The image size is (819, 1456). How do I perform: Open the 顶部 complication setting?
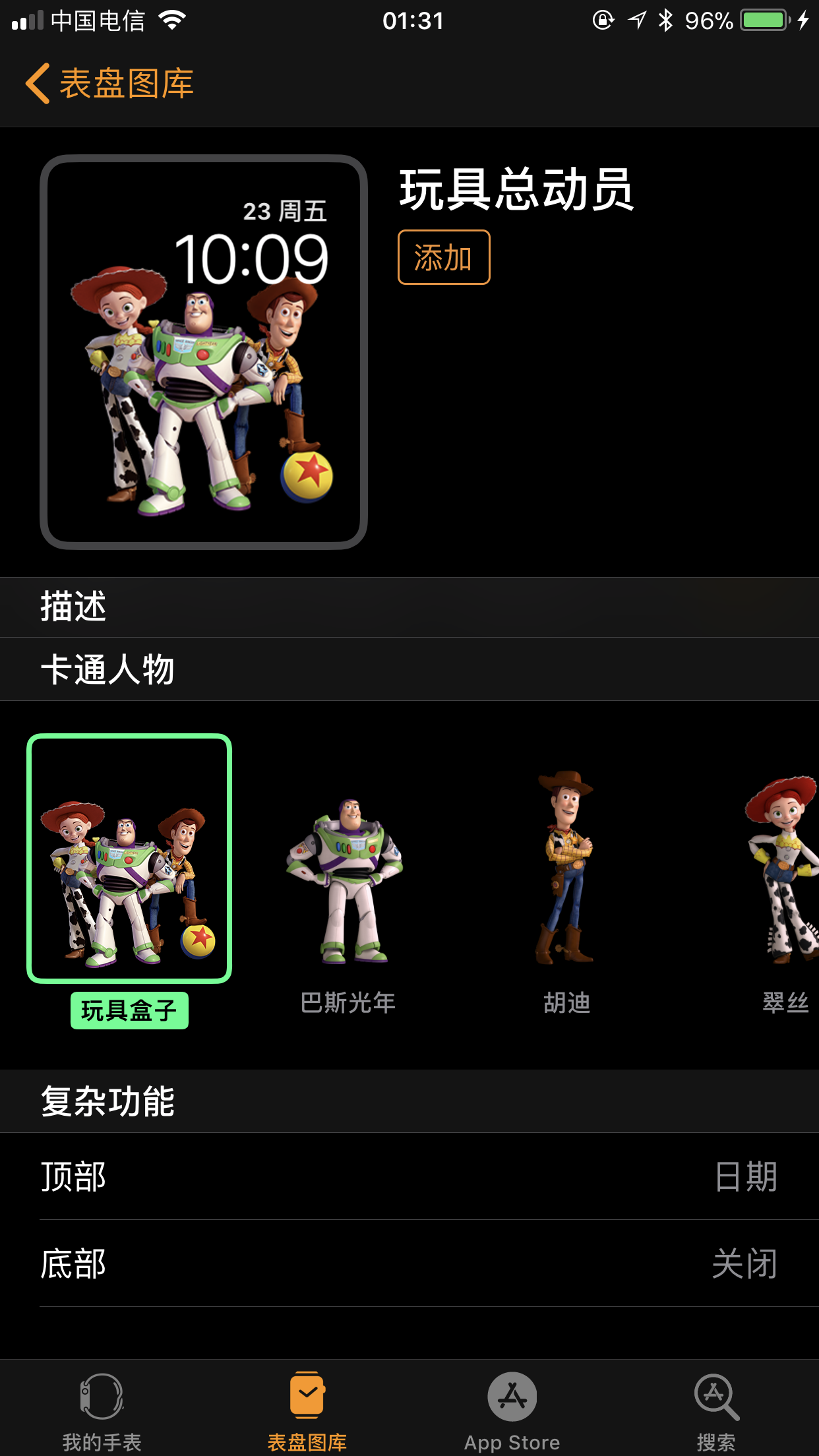coord(409,1176)
